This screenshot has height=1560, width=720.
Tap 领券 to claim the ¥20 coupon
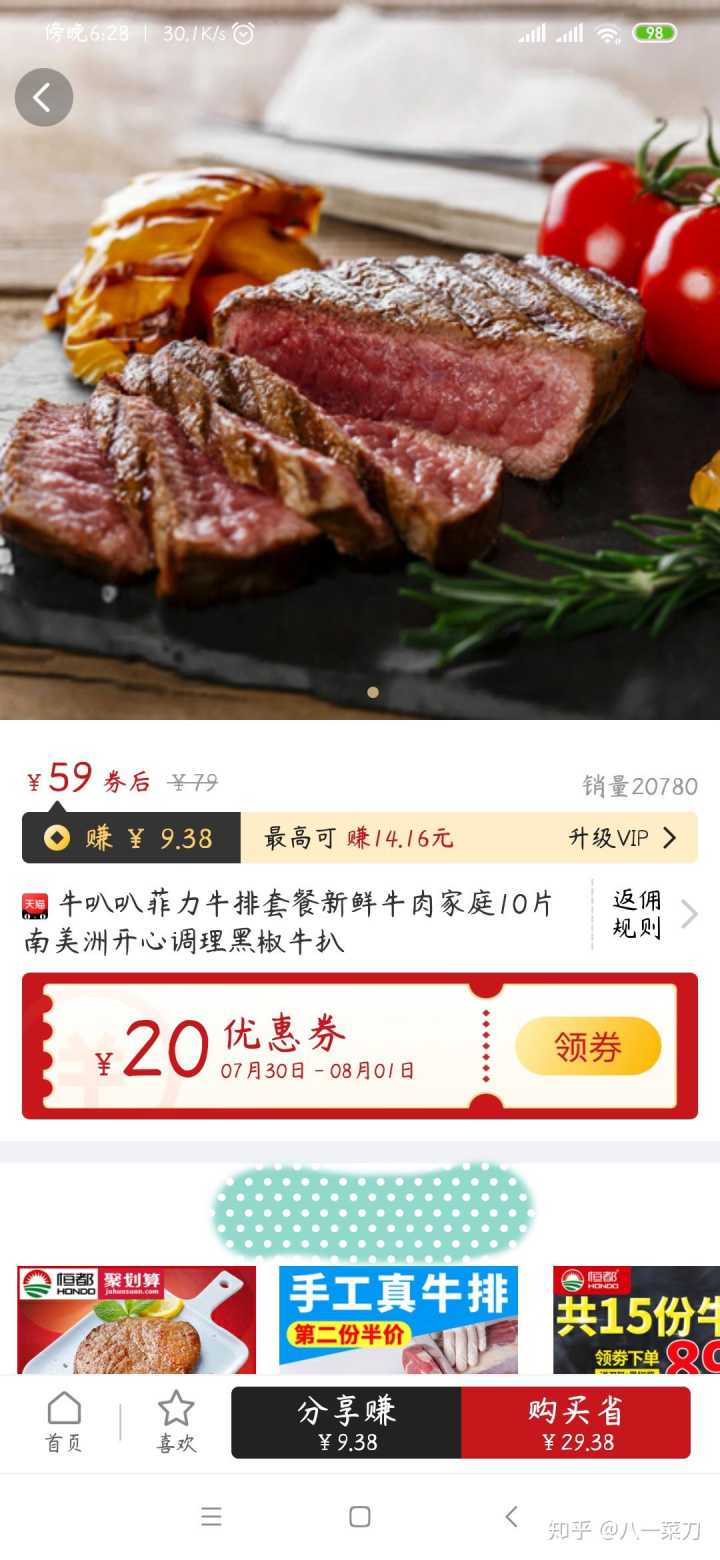588,1046
